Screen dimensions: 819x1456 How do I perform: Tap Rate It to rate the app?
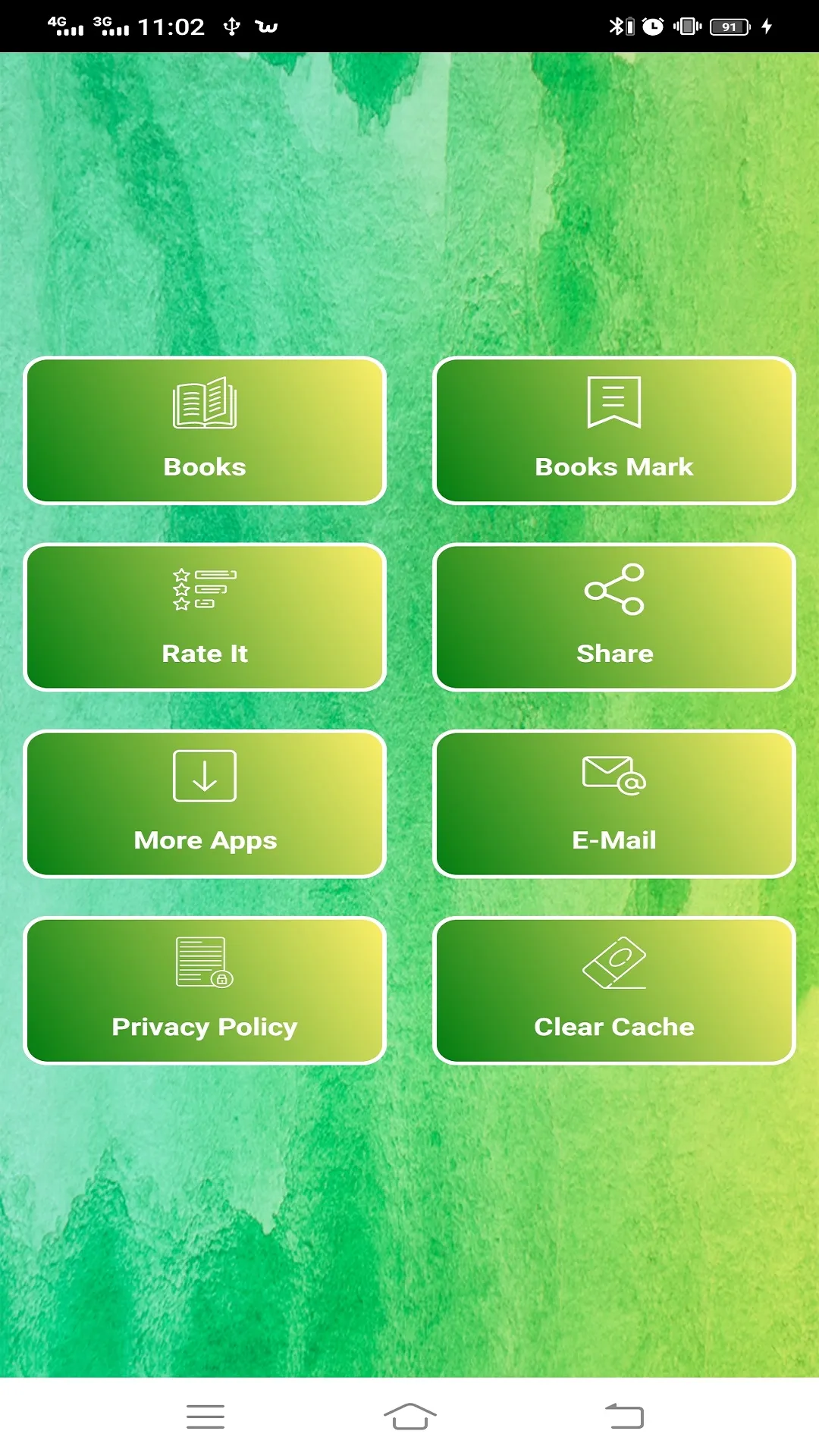(x=205, y=617)
